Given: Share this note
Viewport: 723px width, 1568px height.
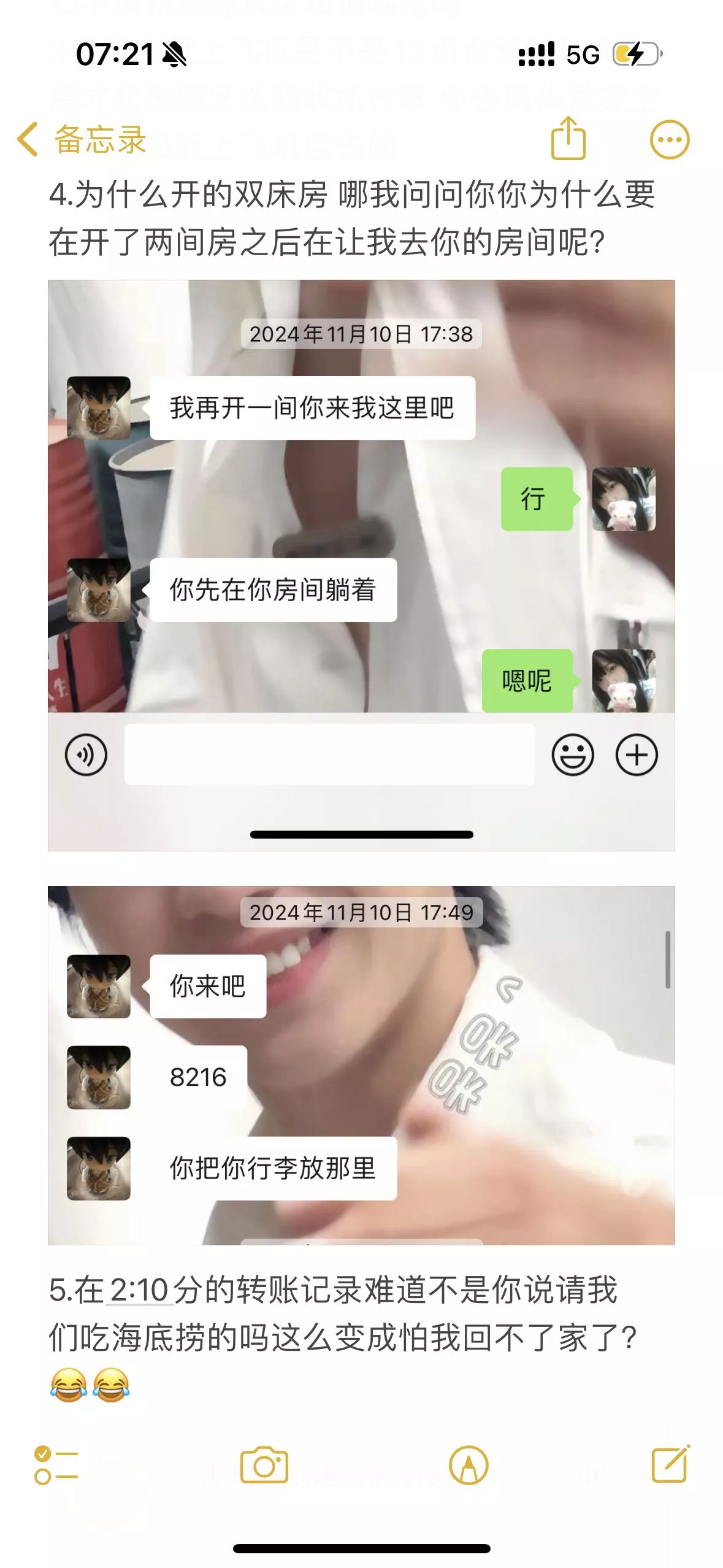Looking at the screenshot, I should coord(568,139).
